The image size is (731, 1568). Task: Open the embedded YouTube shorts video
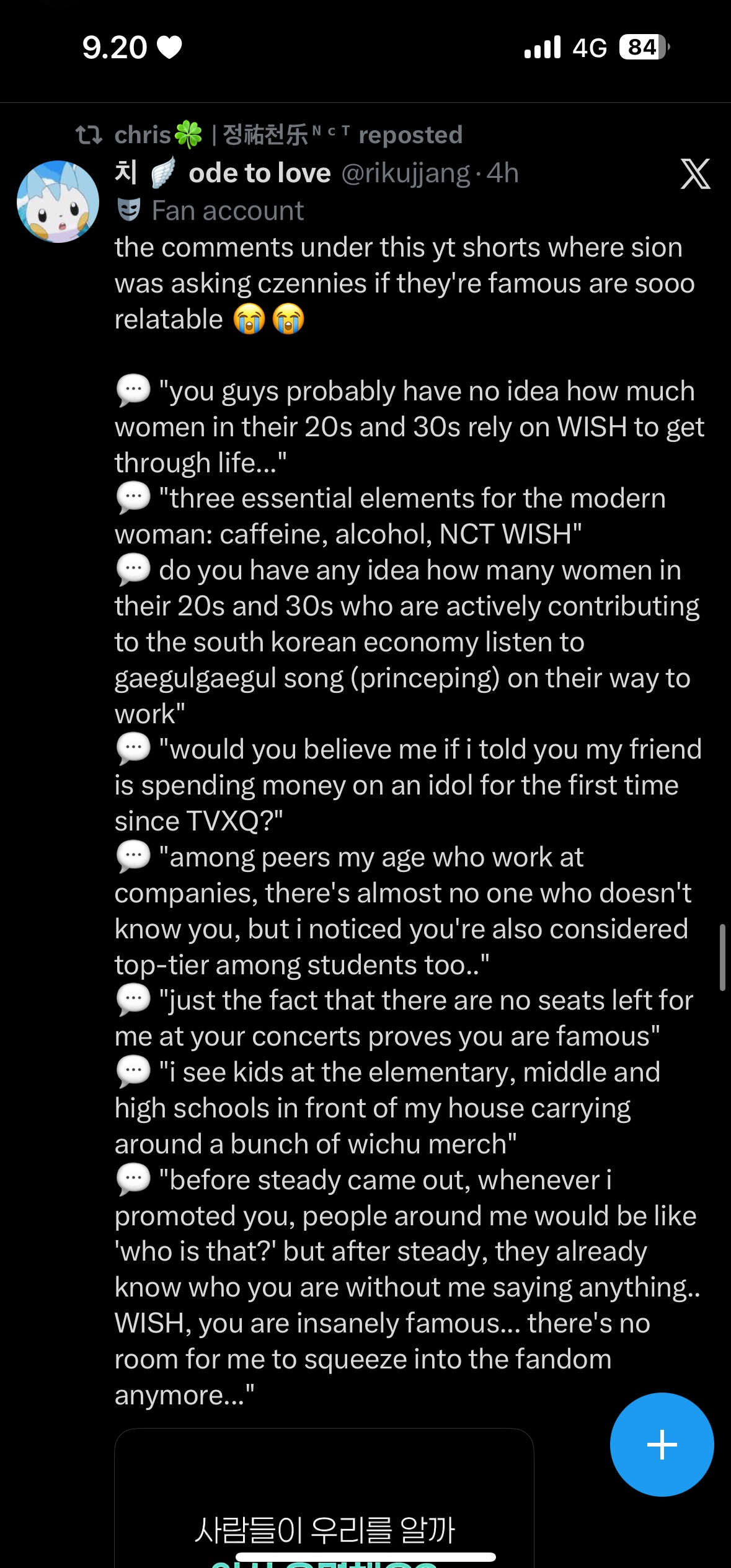tap(324, 1498)
